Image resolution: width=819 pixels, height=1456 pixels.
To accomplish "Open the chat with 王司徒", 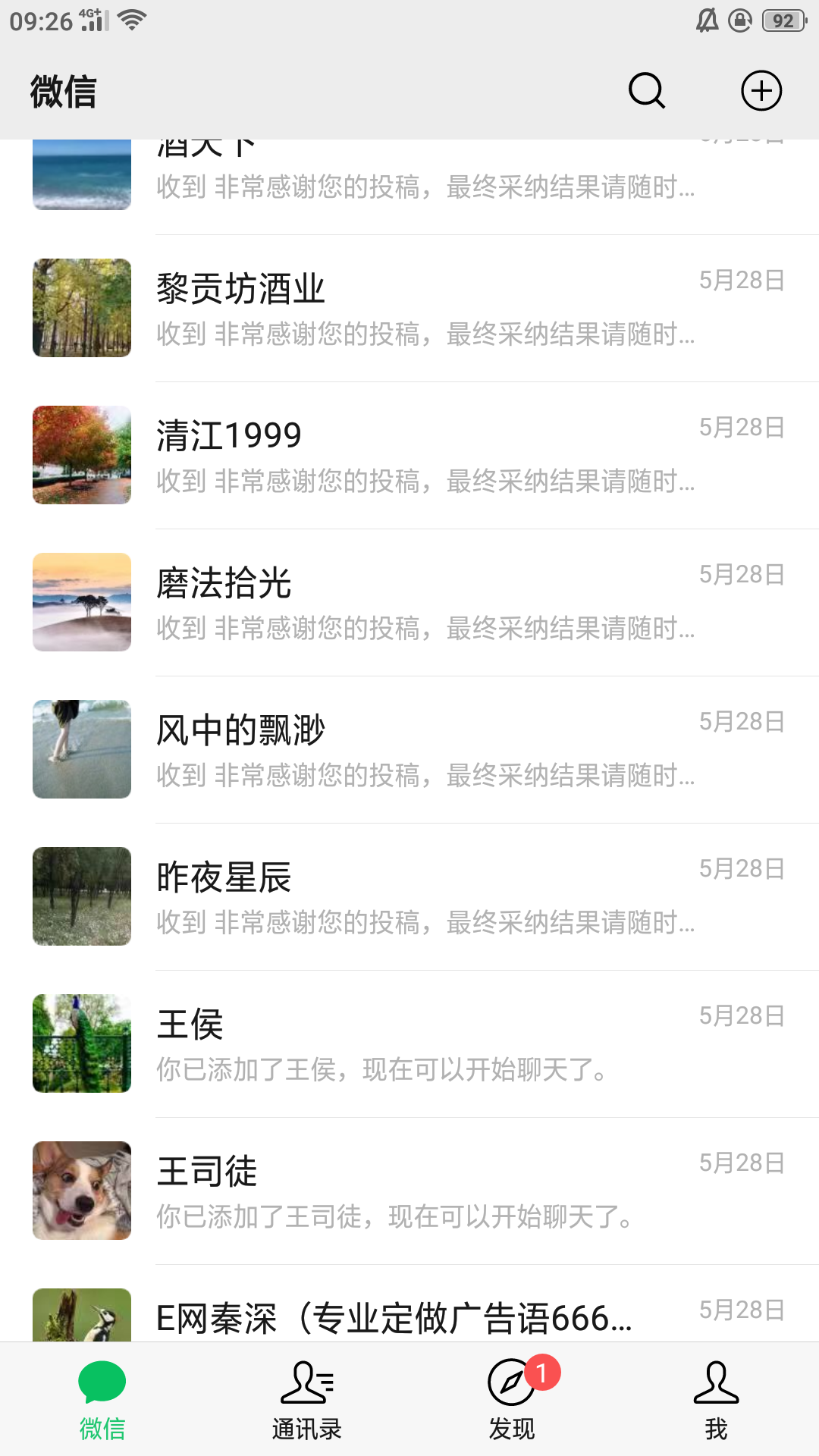I will click(x=425, y=1191).
